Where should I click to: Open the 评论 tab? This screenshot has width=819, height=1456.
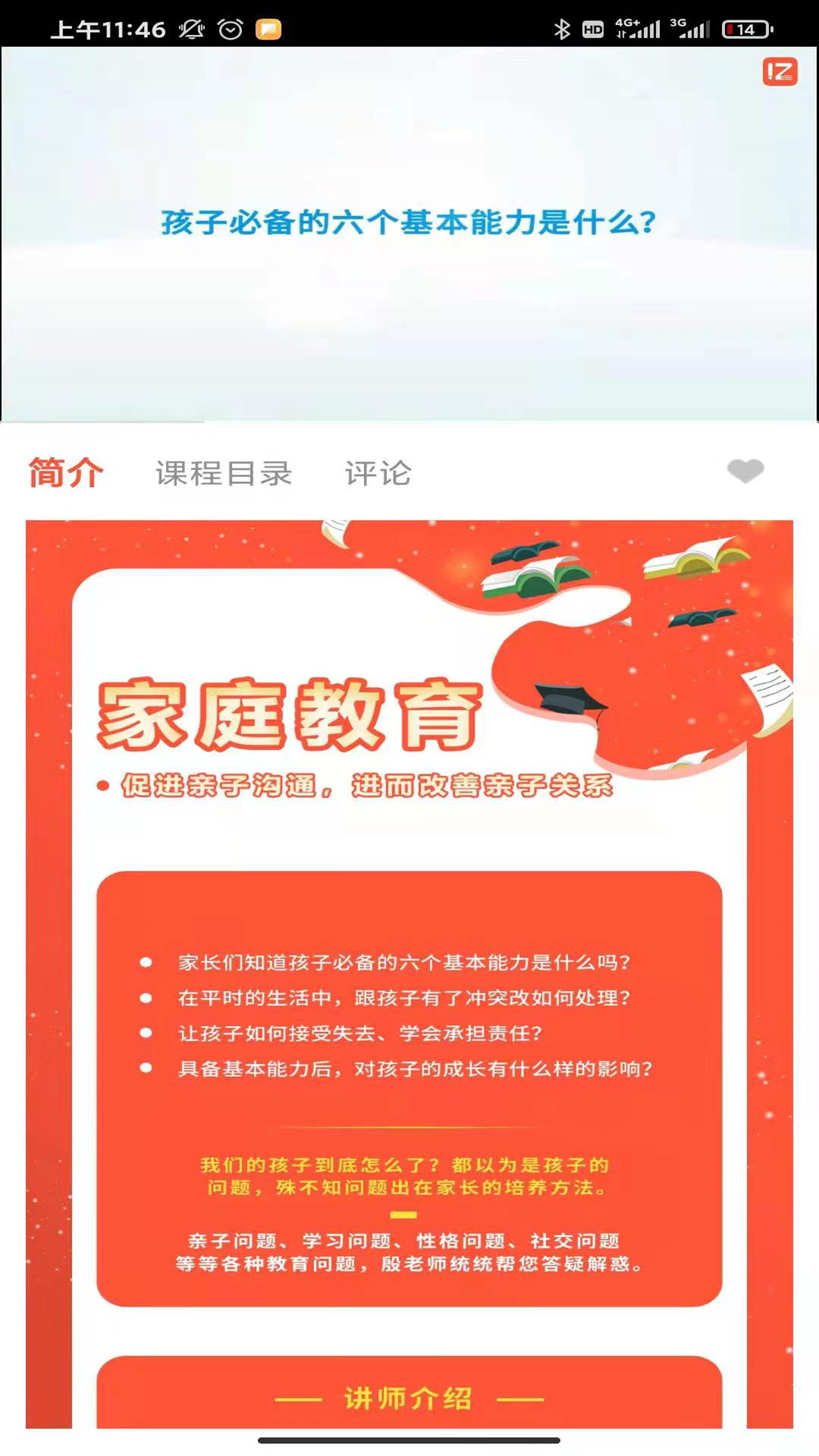click(x=378, y=473)
